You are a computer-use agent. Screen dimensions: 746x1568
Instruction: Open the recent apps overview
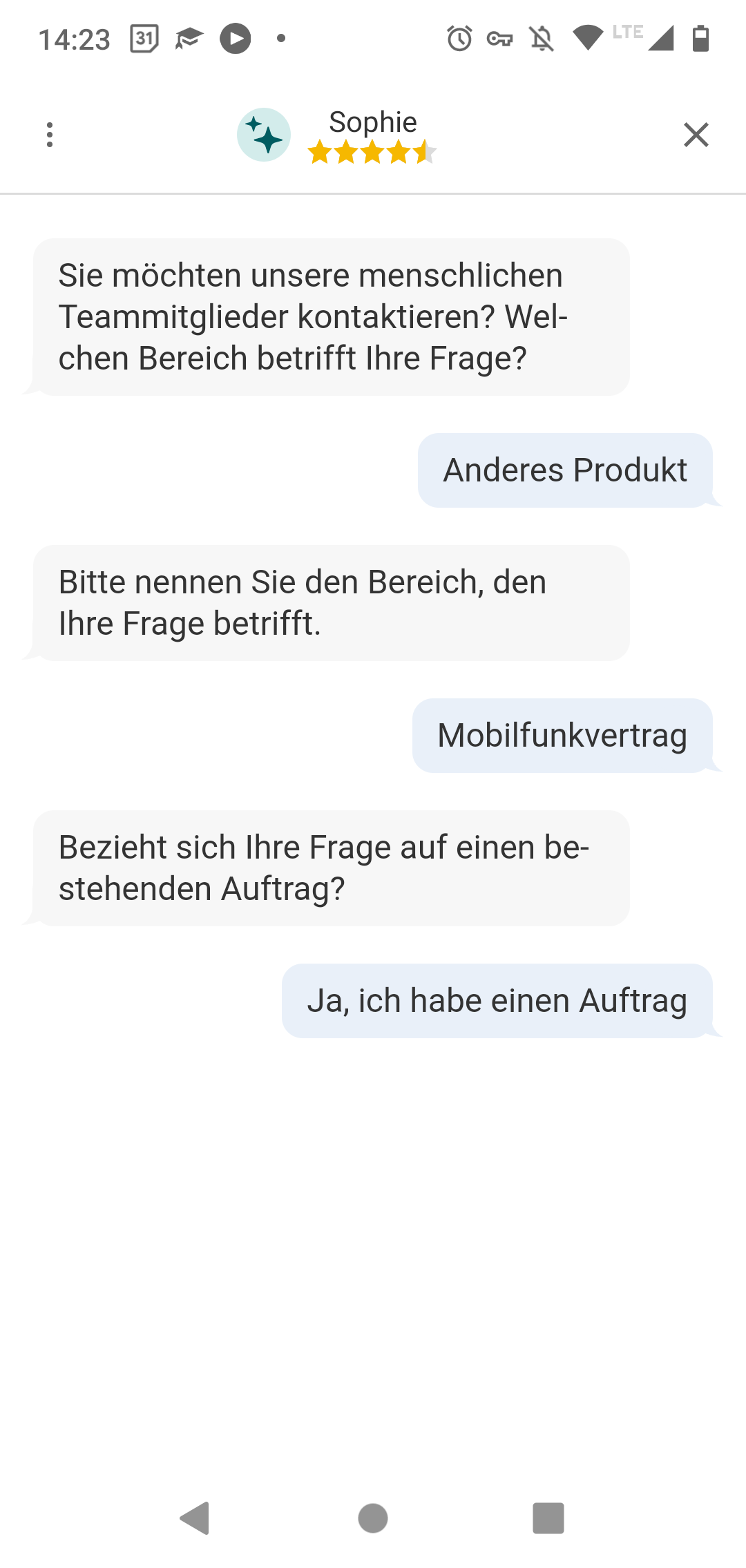[548, 1518]
